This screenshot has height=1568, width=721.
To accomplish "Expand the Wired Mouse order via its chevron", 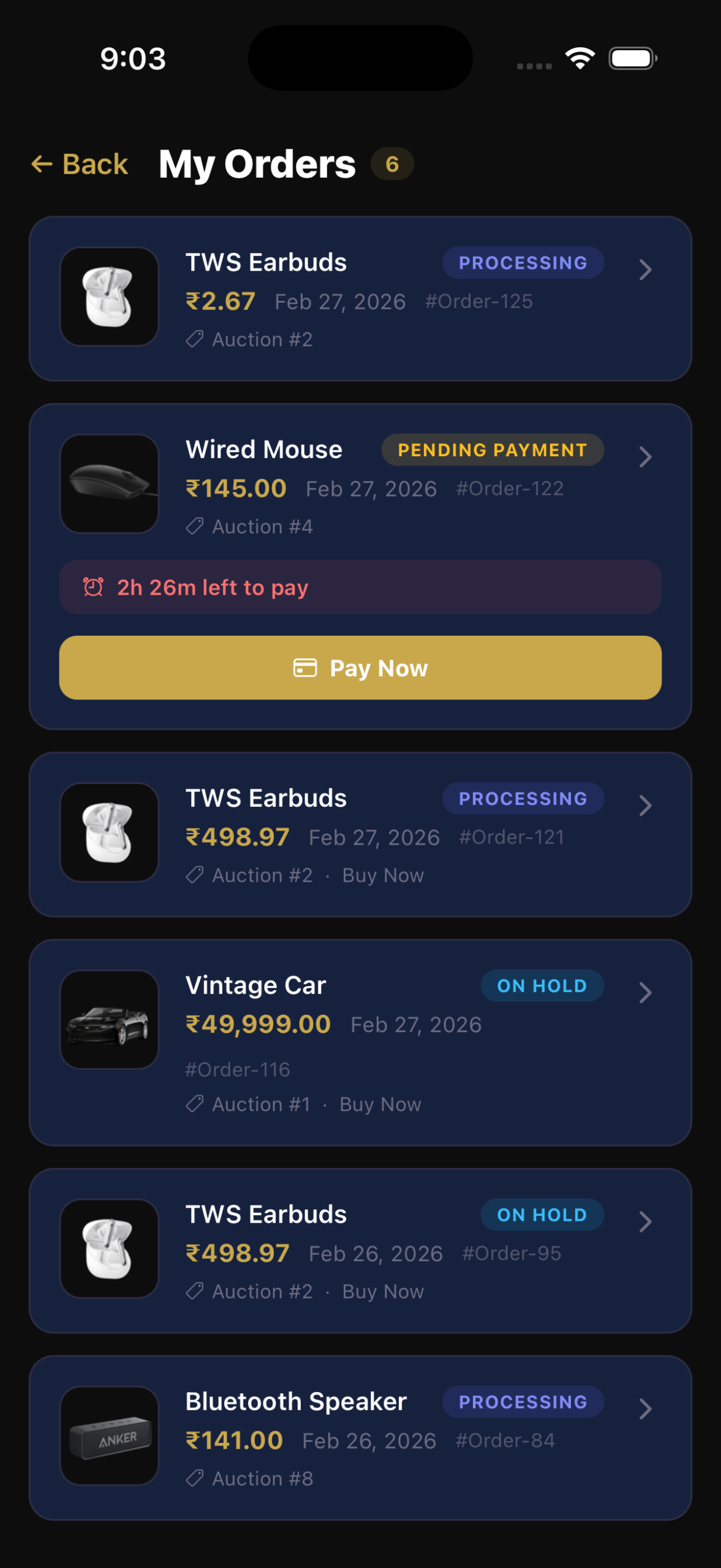I will click(646, 457).
